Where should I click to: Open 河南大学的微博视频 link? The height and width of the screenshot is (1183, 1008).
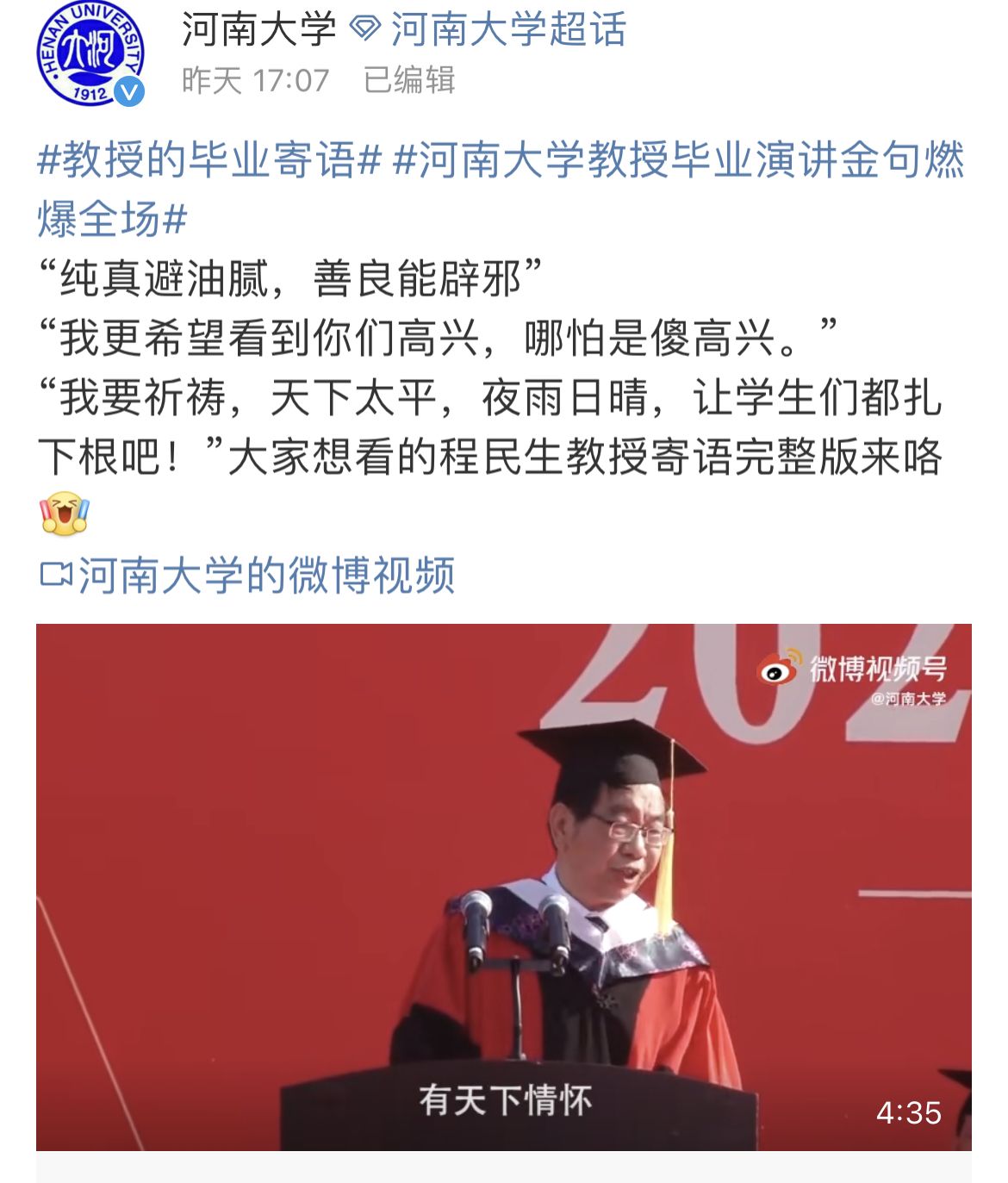(x=265, y=575)
